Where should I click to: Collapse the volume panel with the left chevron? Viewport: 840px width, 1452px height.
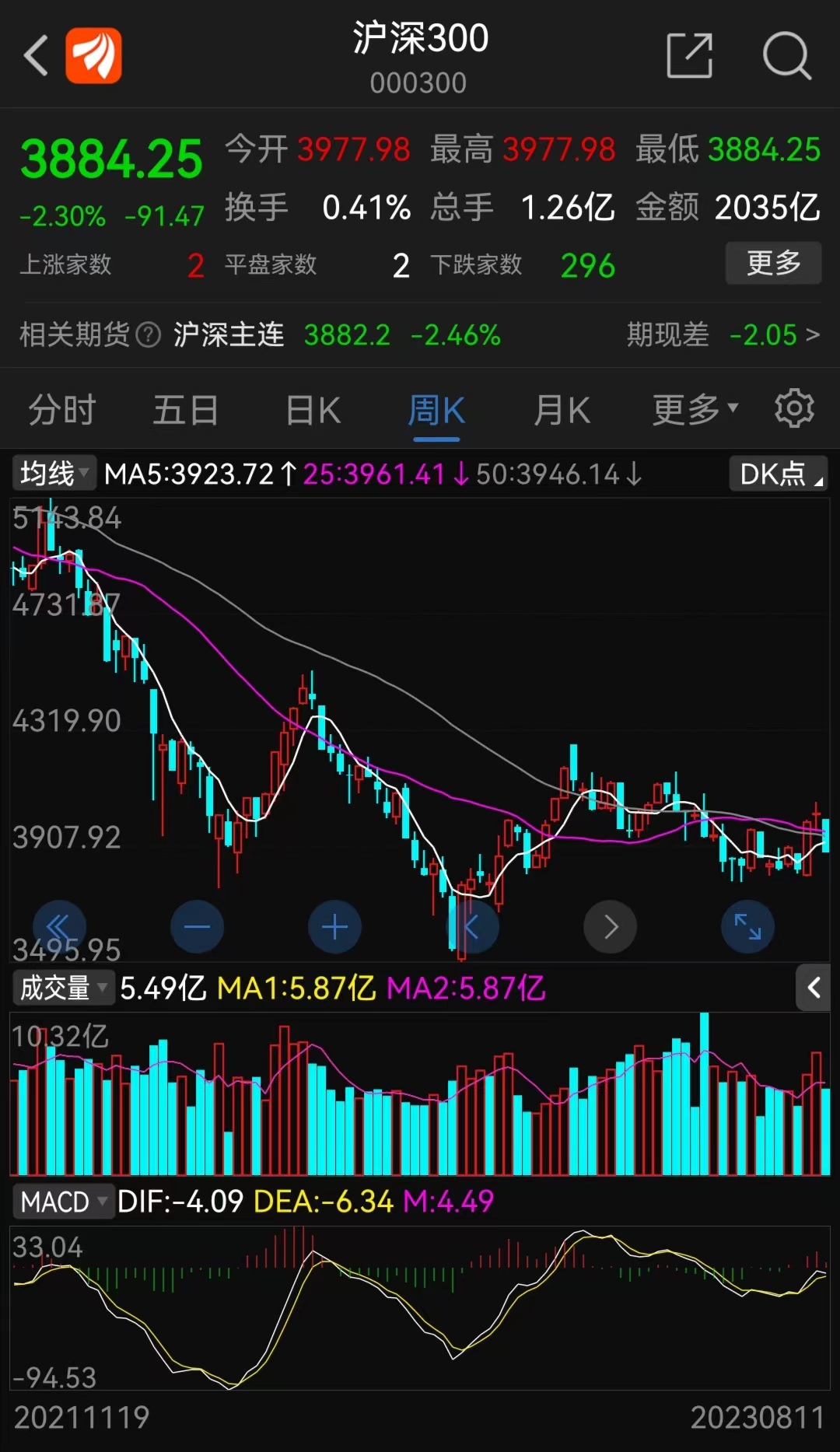pos(814,986)
